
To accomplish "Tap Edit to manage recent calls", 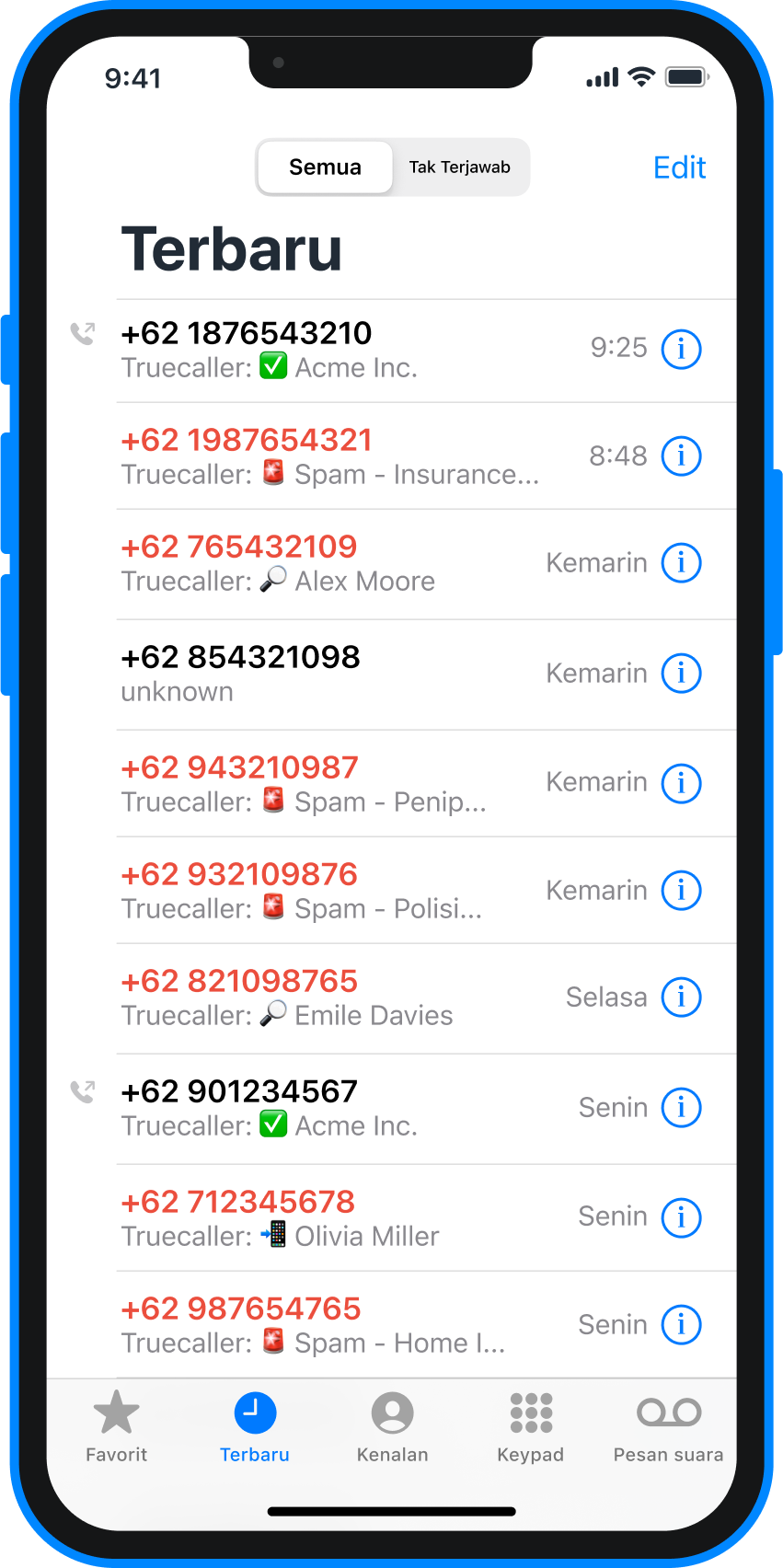I will point(679,167).
